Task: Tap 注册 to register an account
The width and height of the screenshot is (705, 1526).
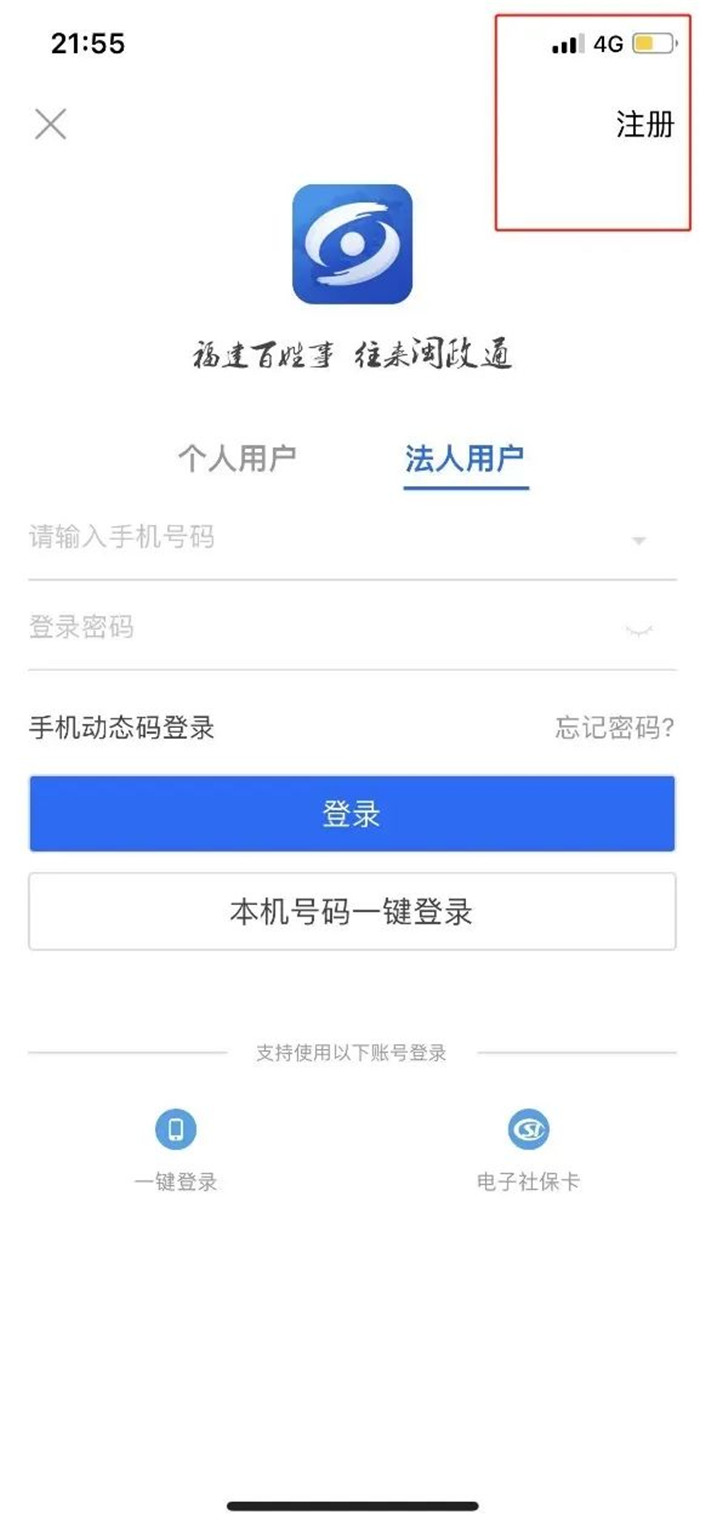Action: coord(645,125)
